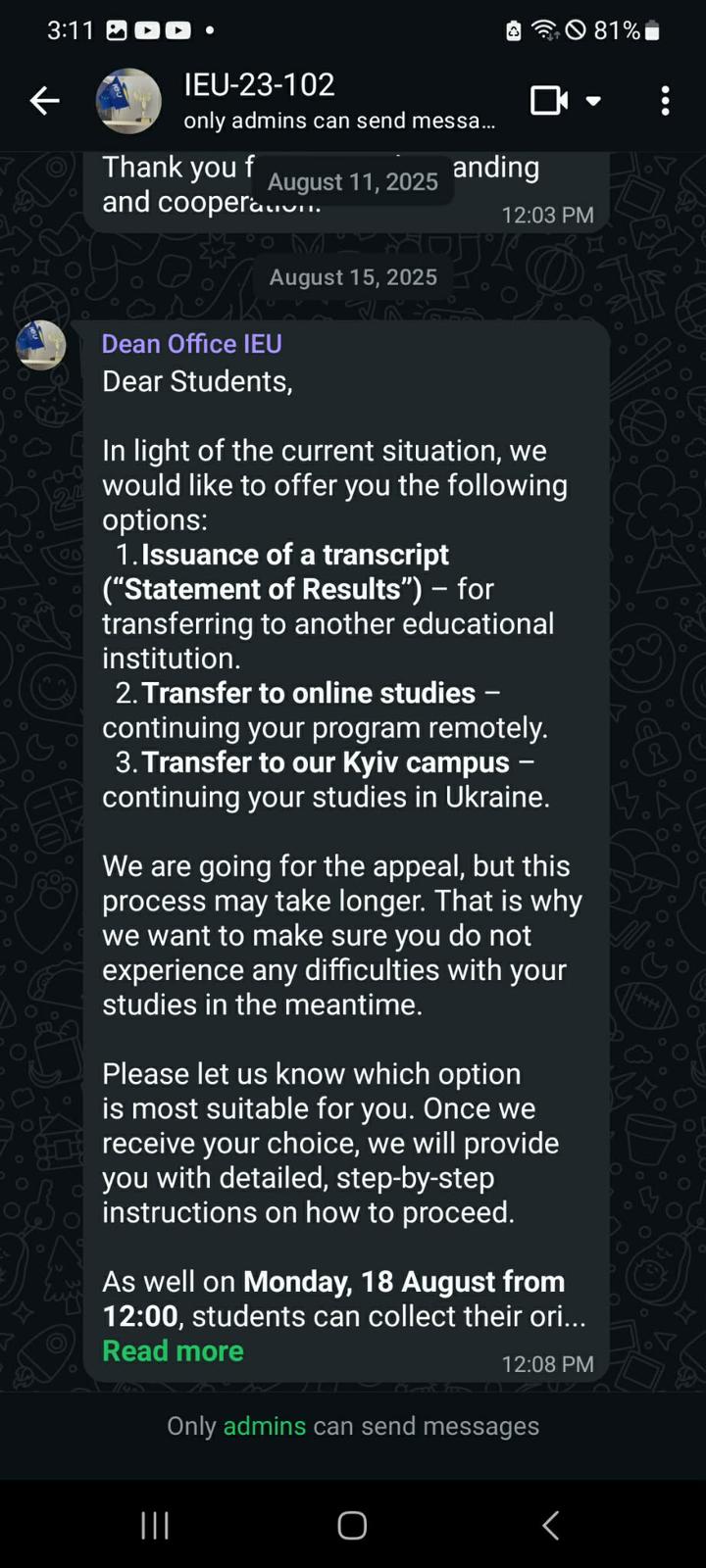Open call options via the chevron beside video icon
This screenshot has height=1568, width=706.
[592, 100]
